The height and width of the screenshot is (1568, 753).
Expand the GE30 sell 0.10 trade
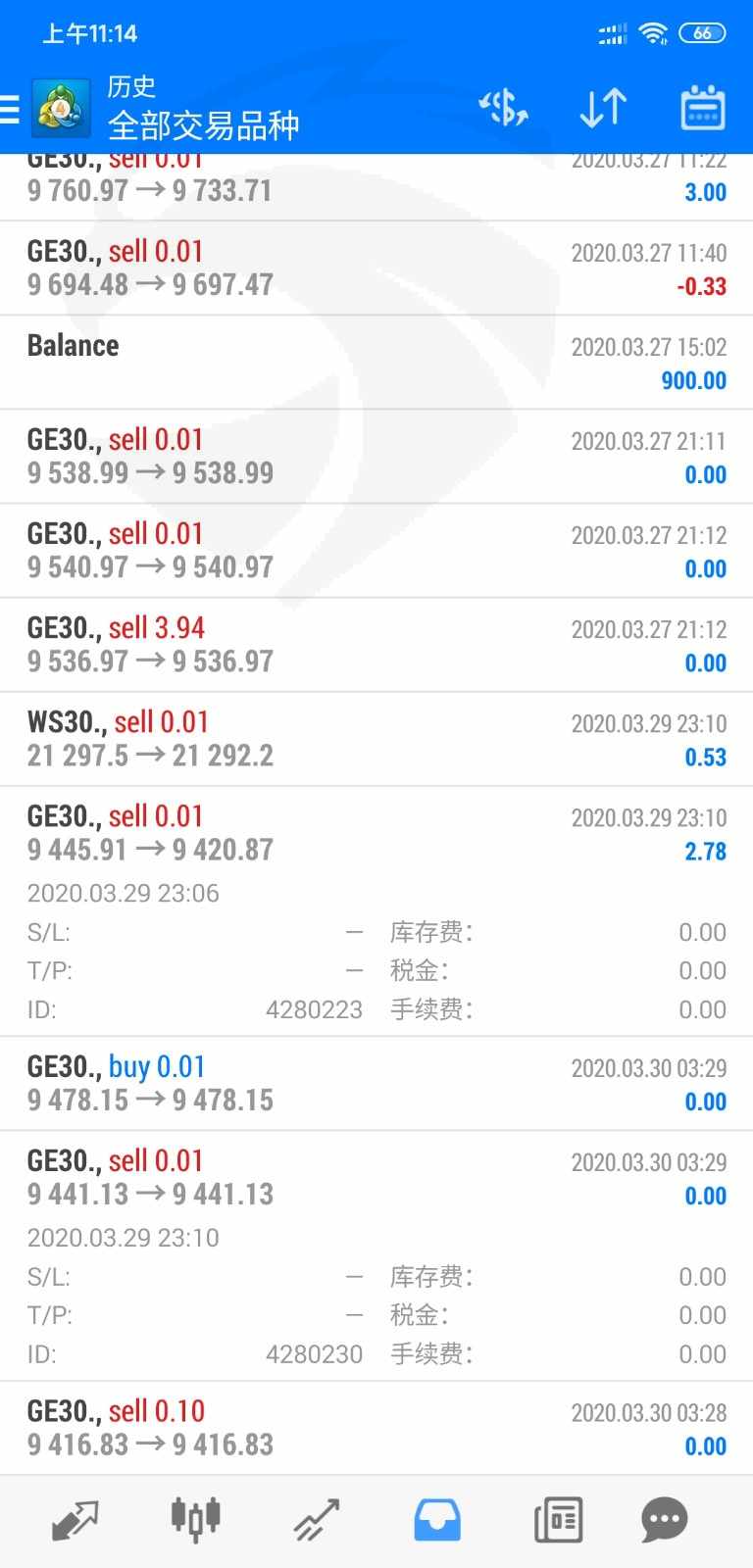pyautogui.click(x=376, y=1428)
